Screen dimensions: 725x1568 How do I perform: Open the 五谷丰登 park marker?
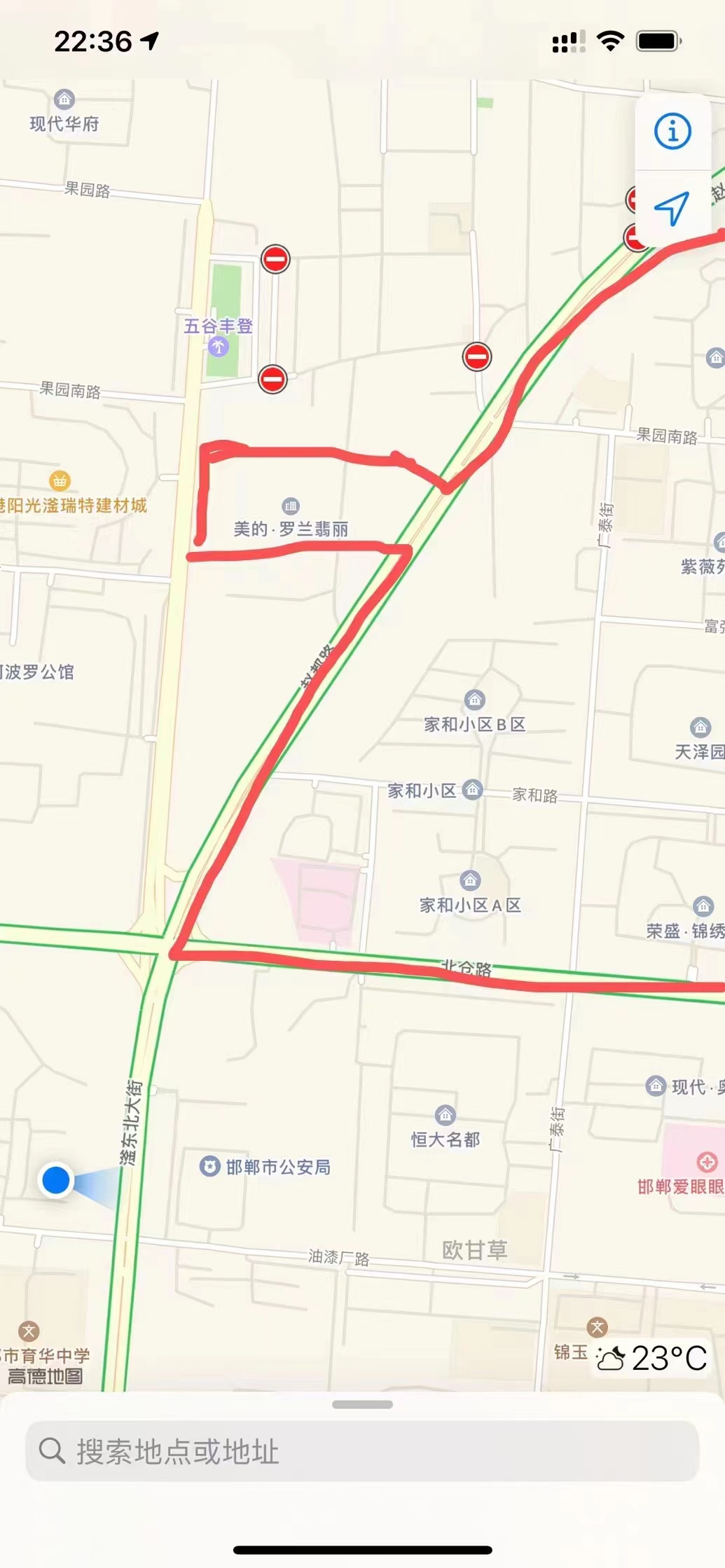219,346
